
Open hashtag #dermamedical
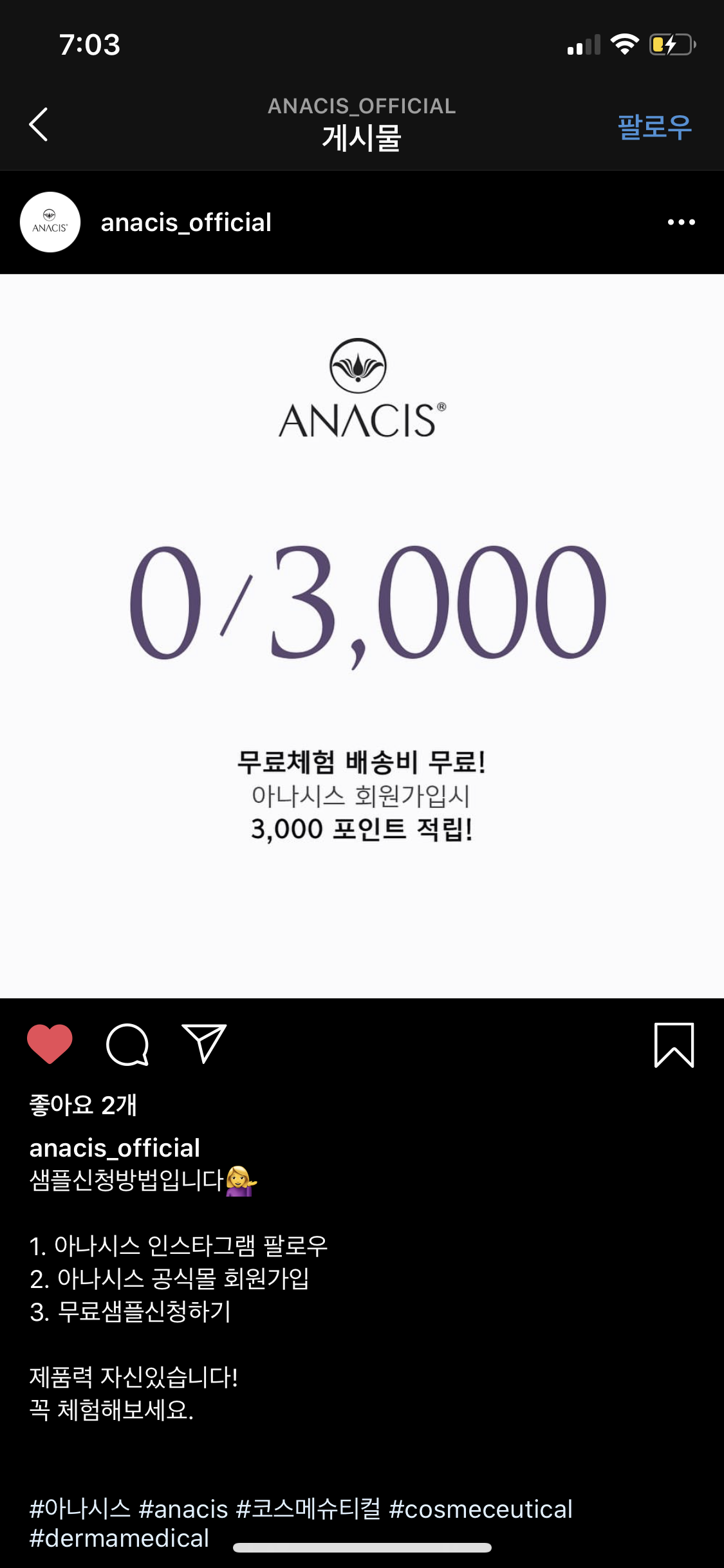pos(119,1538)
